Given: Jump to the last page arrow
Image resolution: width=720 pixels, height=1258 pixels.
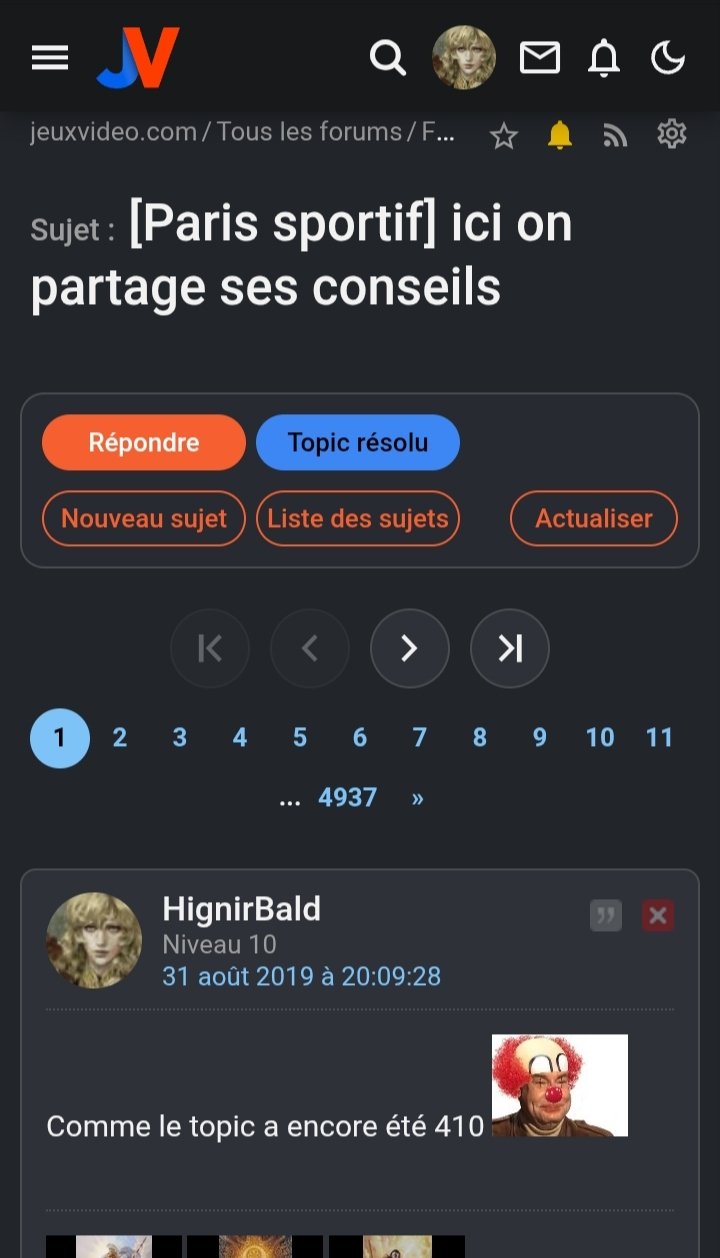Looking at the screenshot, I should coord(510,649).
